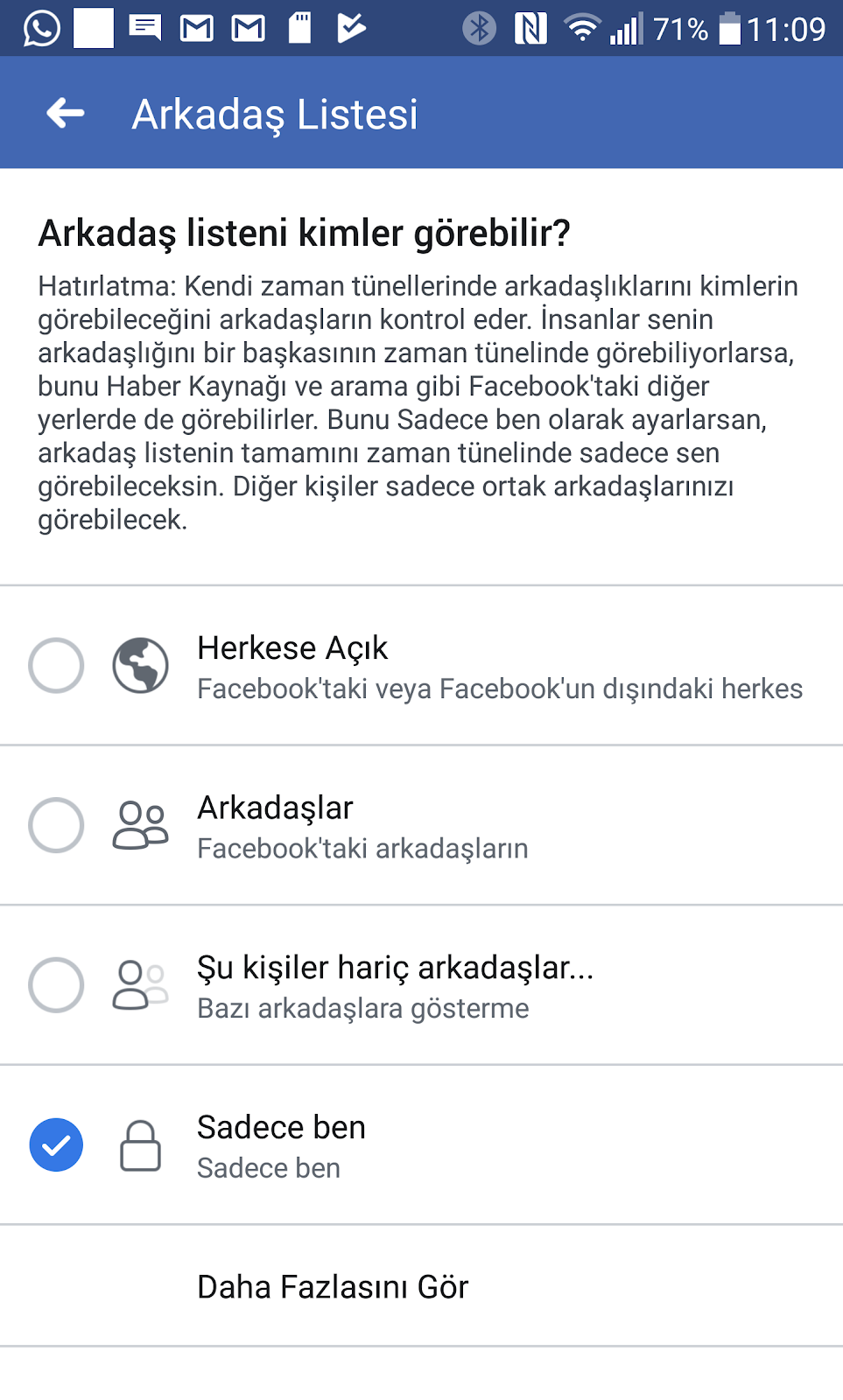This screenshot has height=1400, width=843.
Task: Choose Arkadaşlar as the audience
Action: point(56,825)
